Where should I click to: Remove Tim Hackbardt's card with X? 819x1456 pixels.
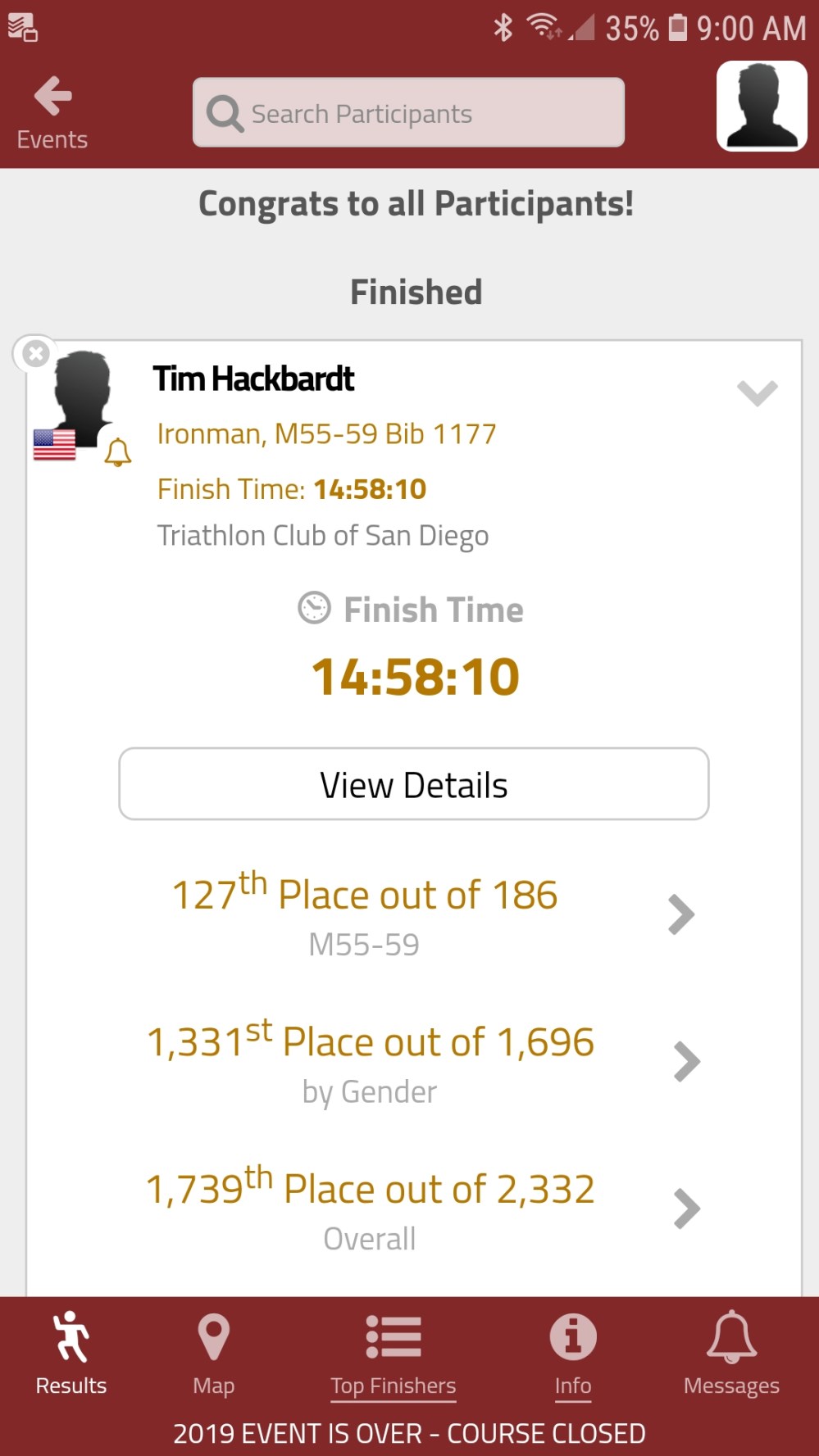(x=35, y=354)
